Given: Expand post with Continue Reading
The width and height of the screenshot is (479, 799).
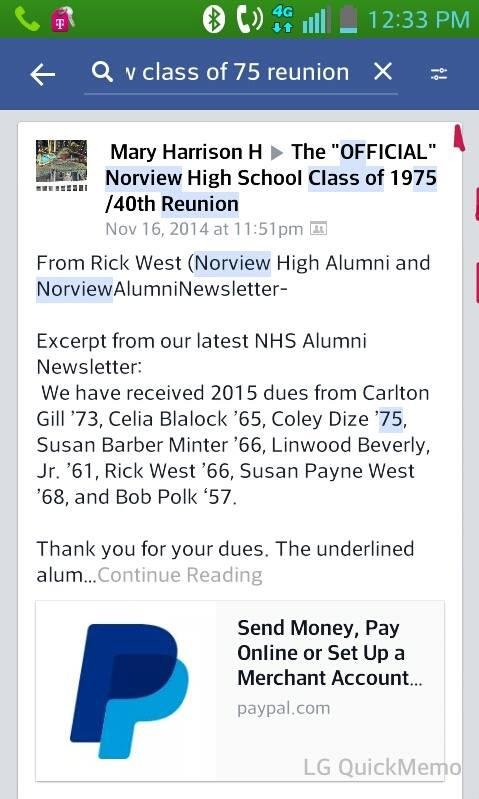Looking at the screenshot, I should tap(180, 575).
